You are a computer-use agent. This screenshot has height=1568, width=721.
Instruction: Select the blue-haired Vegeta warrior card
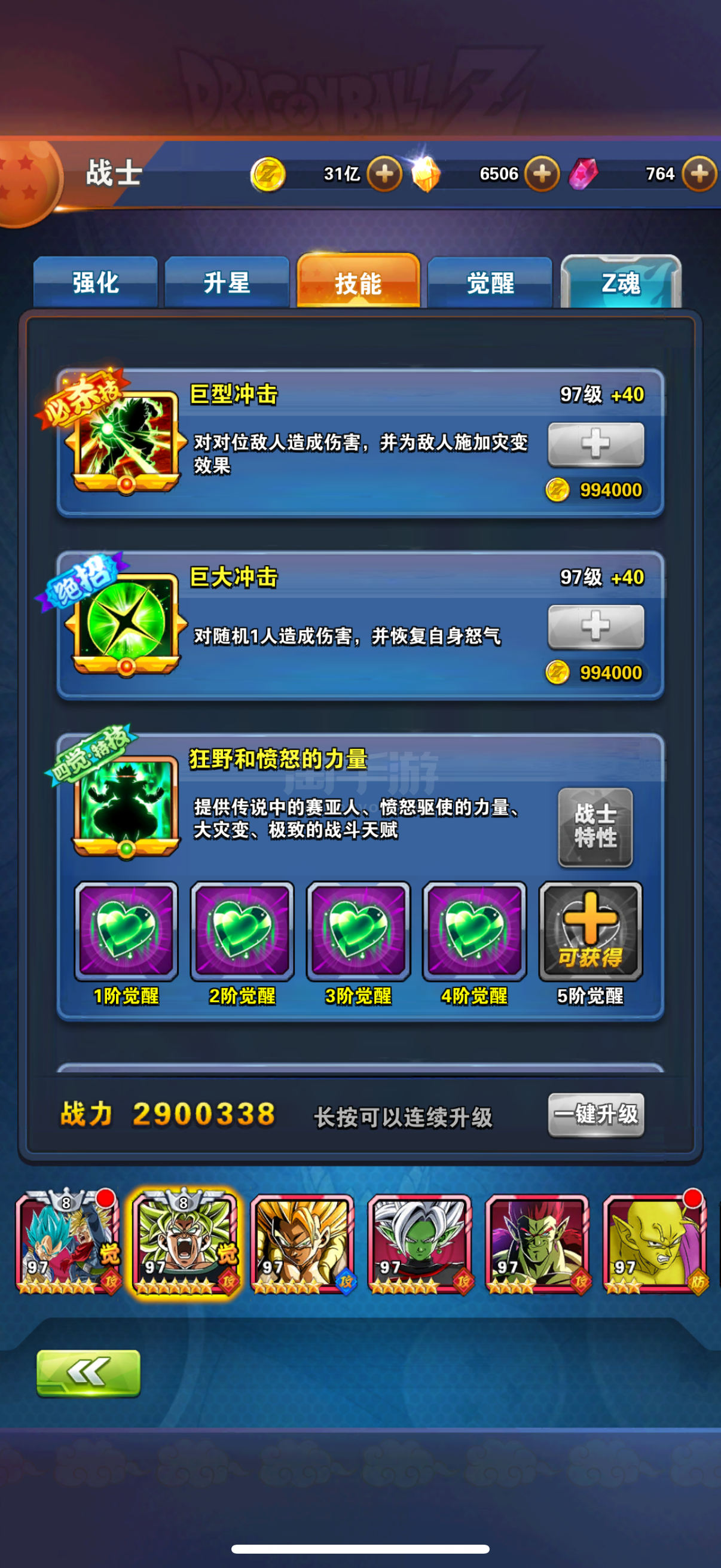[68, 1241]
